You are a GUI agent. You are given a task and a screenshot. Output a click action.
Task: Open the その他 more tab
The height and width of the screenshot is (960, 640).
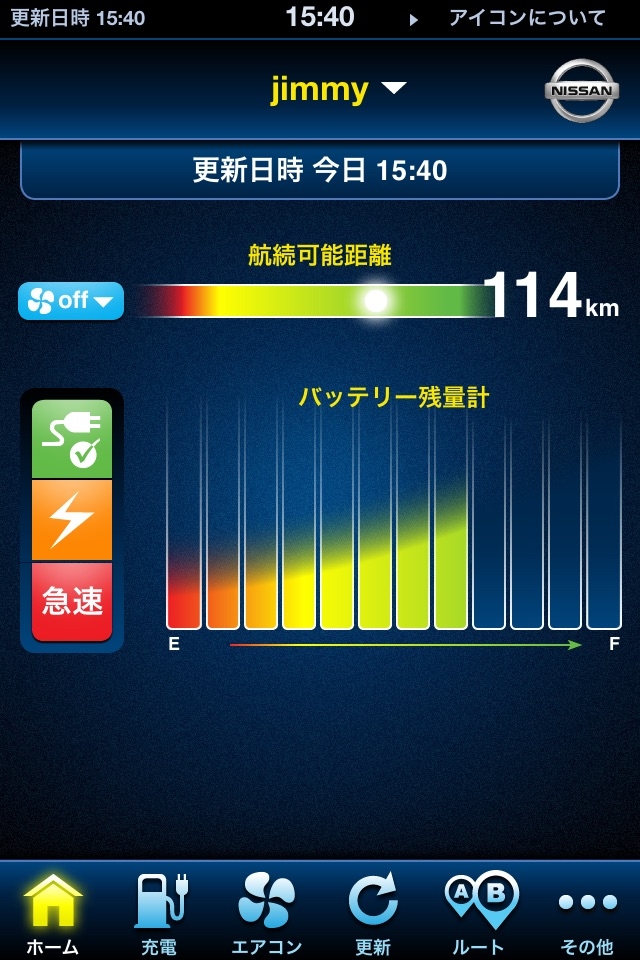point(586,912)
